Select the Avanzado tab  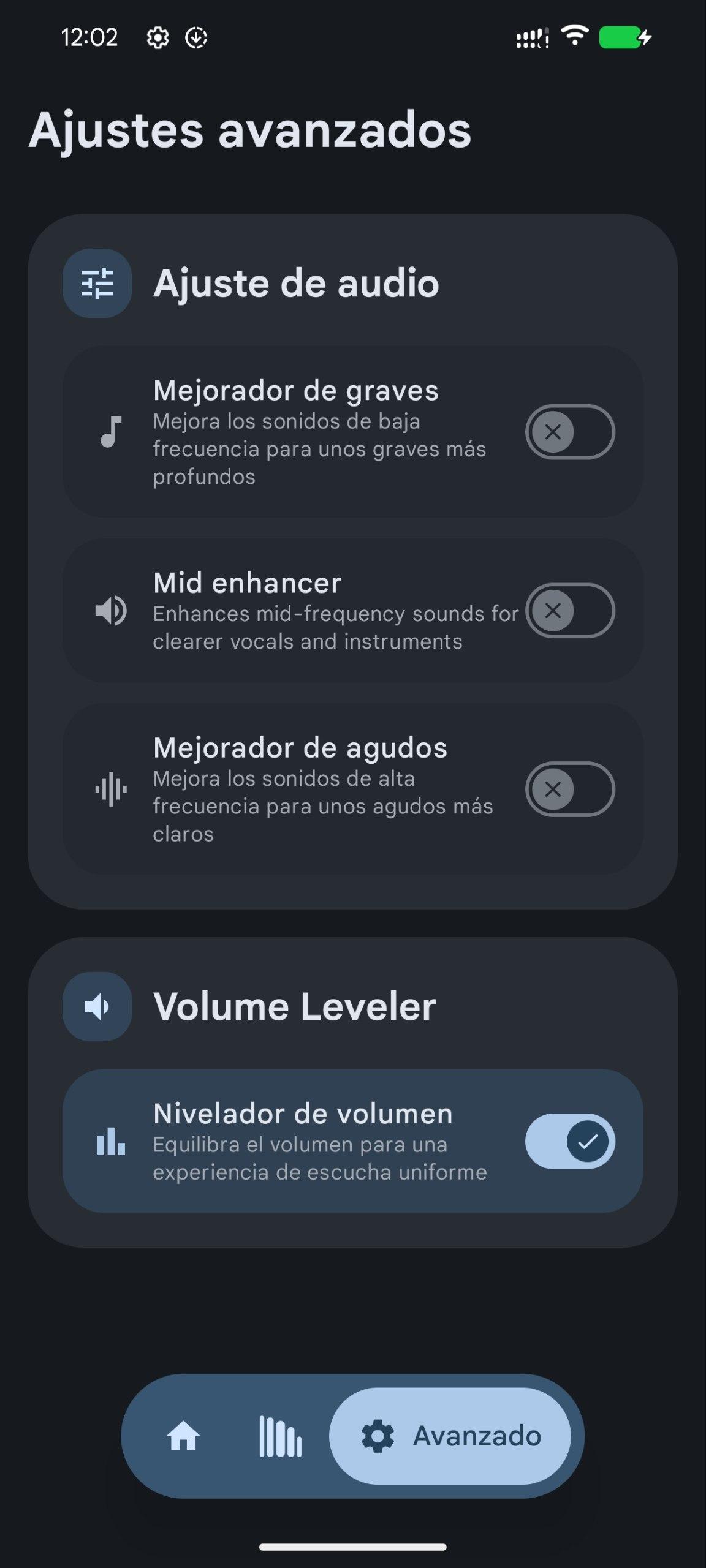click(x=450, y=1436)
